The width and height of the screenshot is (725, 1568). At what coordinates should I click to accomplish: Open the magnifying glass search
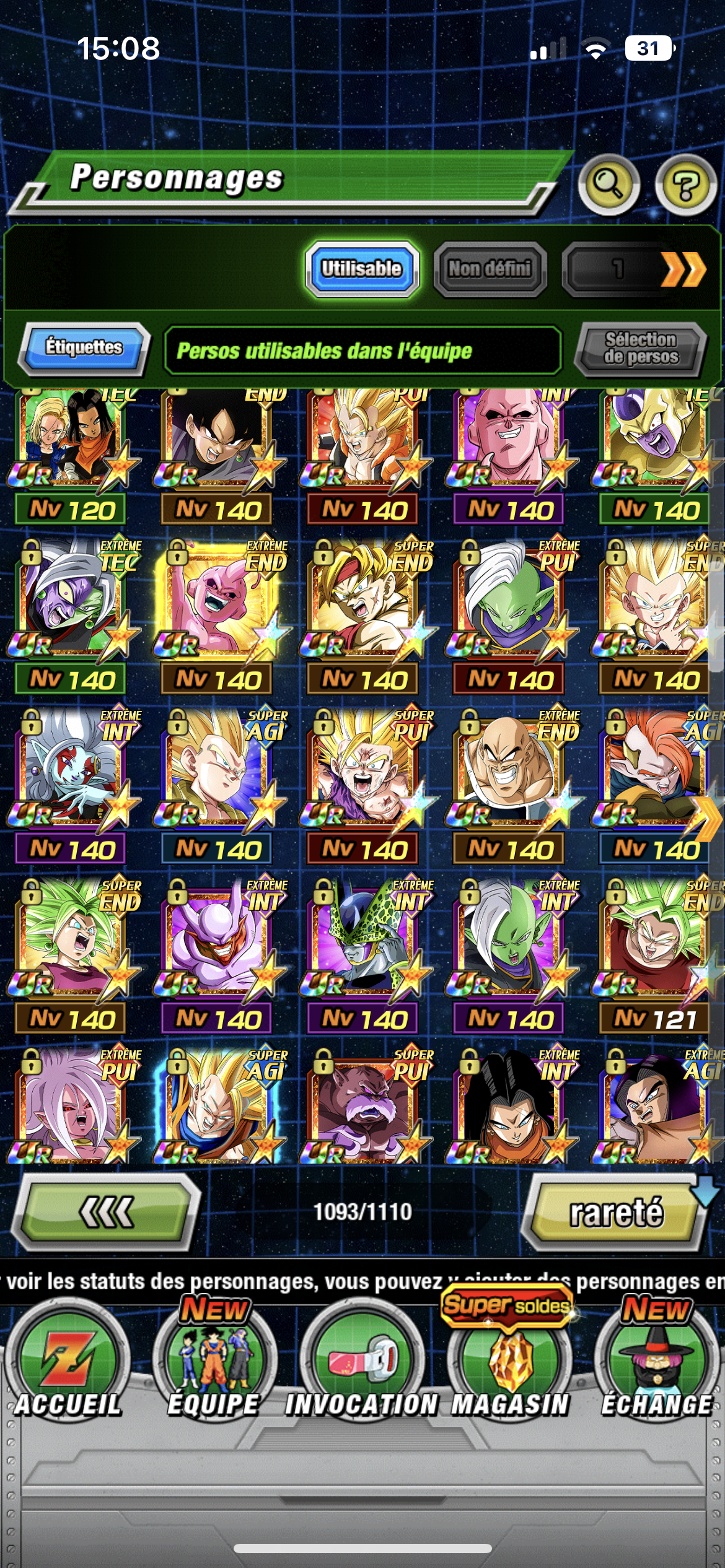[x=608, y=184]
